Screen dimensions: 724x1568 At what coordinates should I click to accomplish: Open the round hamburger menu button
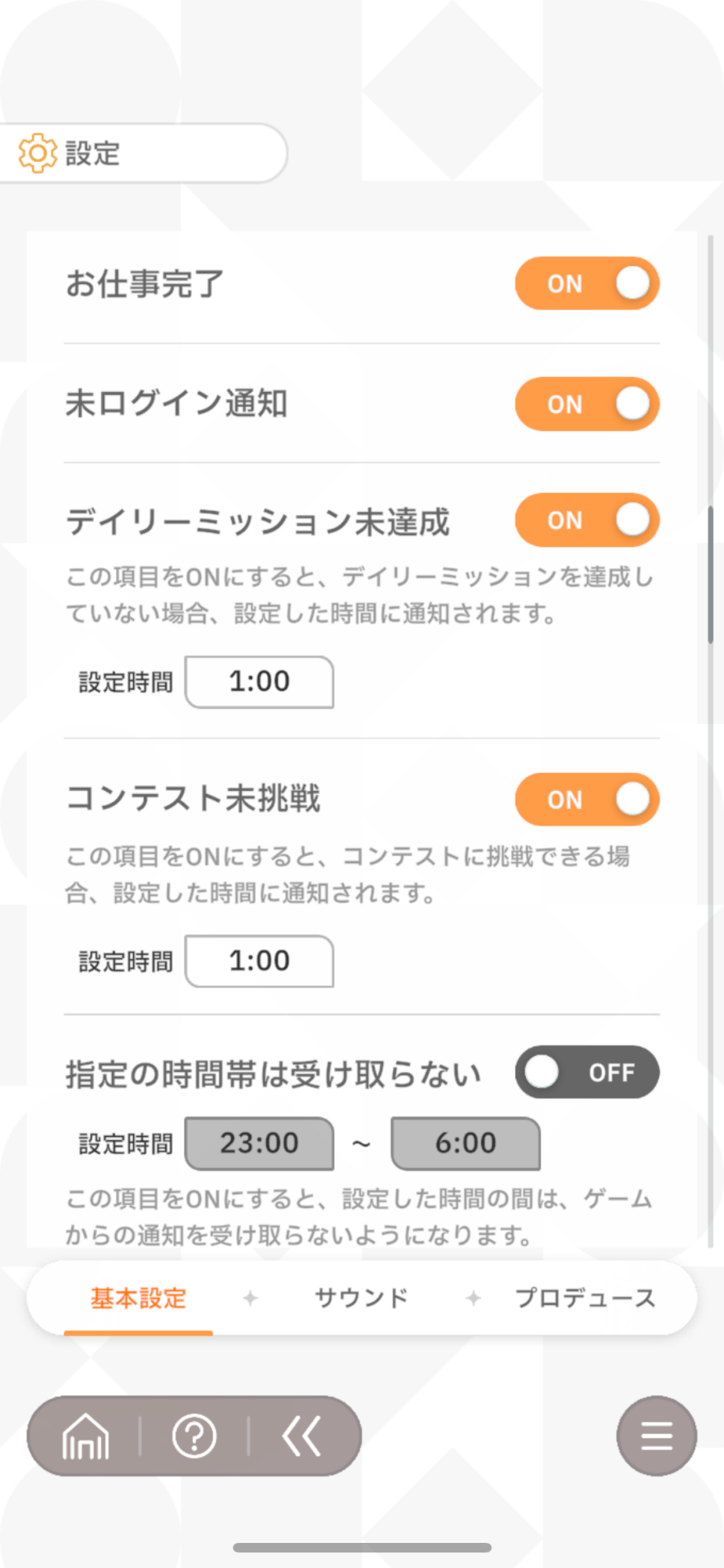pyautogui.click(x=657, y=1436)
